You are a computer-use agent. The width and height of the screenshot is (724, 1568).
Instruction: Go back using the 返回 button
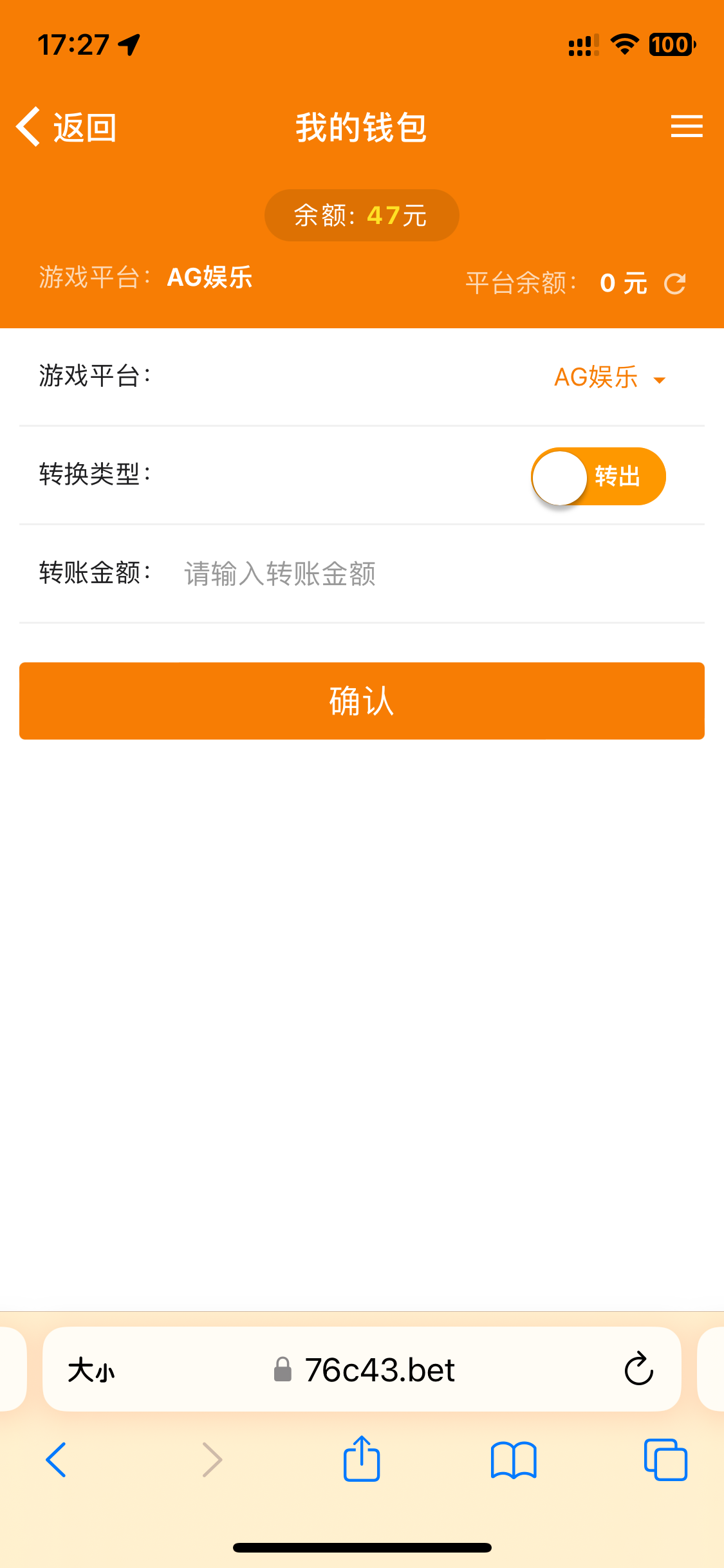point(67,127)
